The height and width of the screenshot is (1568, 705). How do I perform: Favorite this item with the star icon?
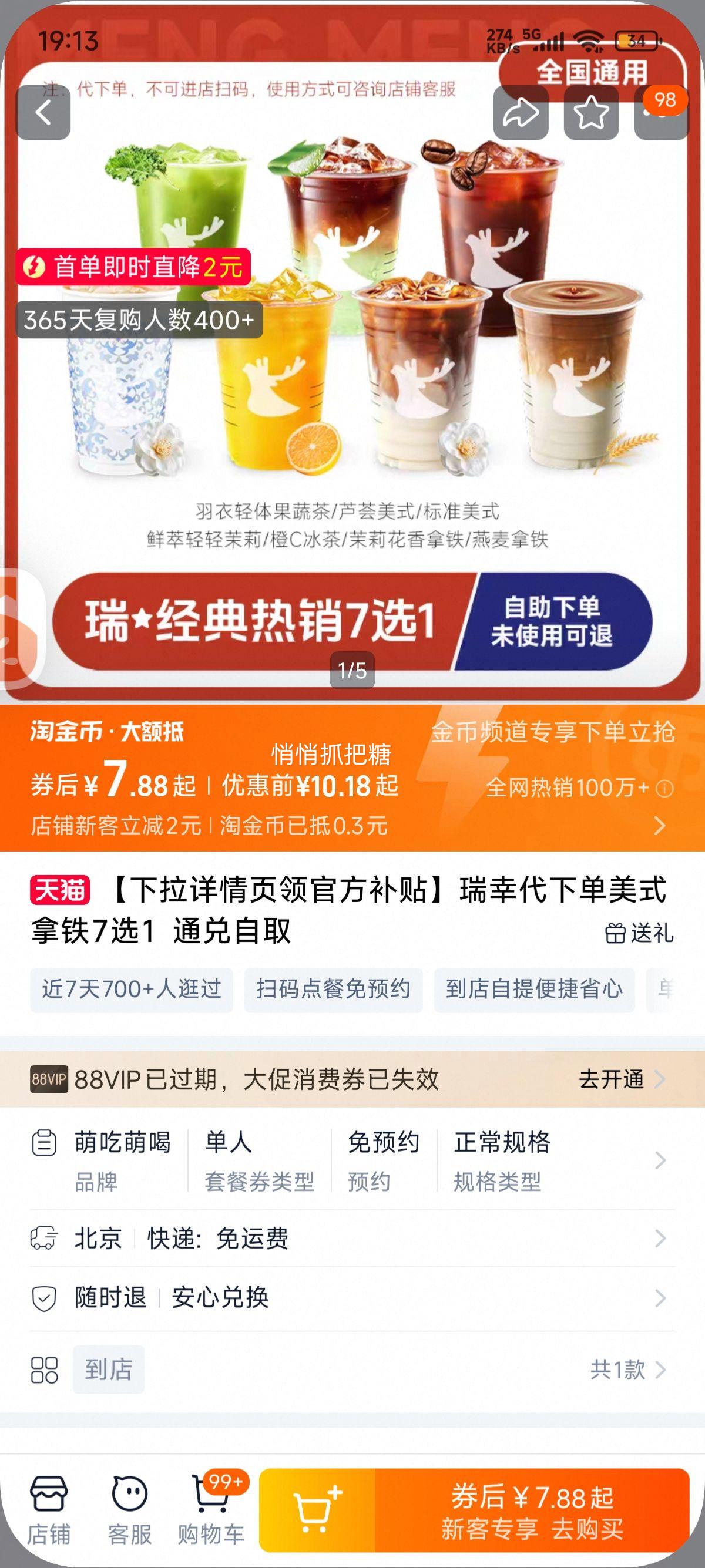pyautogui.click(x=590, y=113)
